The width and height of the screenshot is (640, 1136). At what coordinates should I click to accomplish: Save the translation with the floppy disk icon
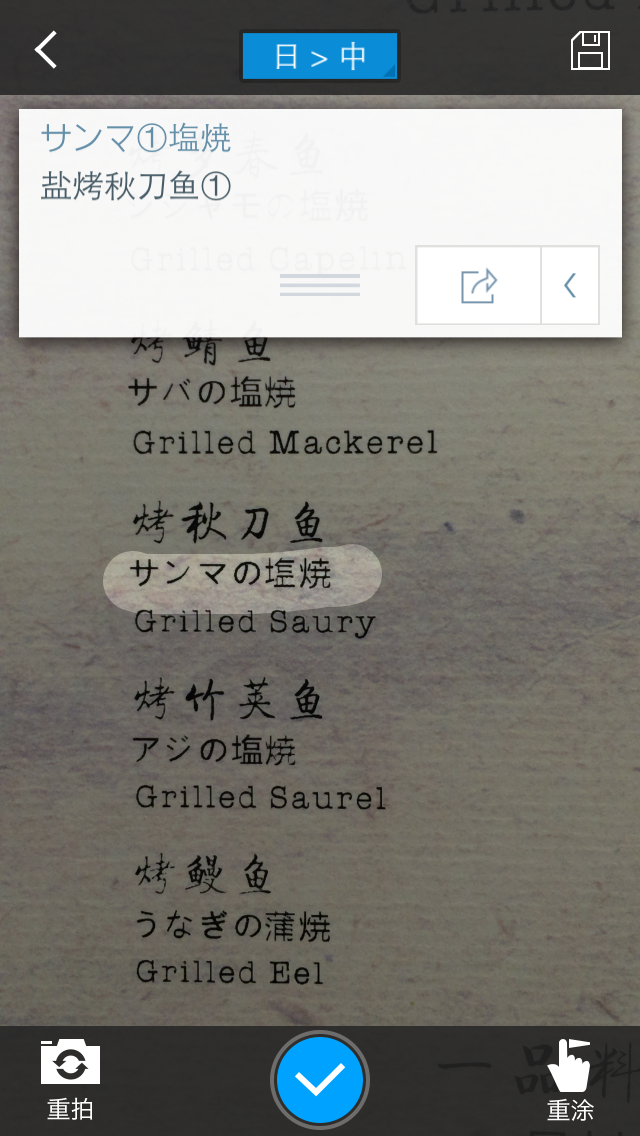click(590, 51)
